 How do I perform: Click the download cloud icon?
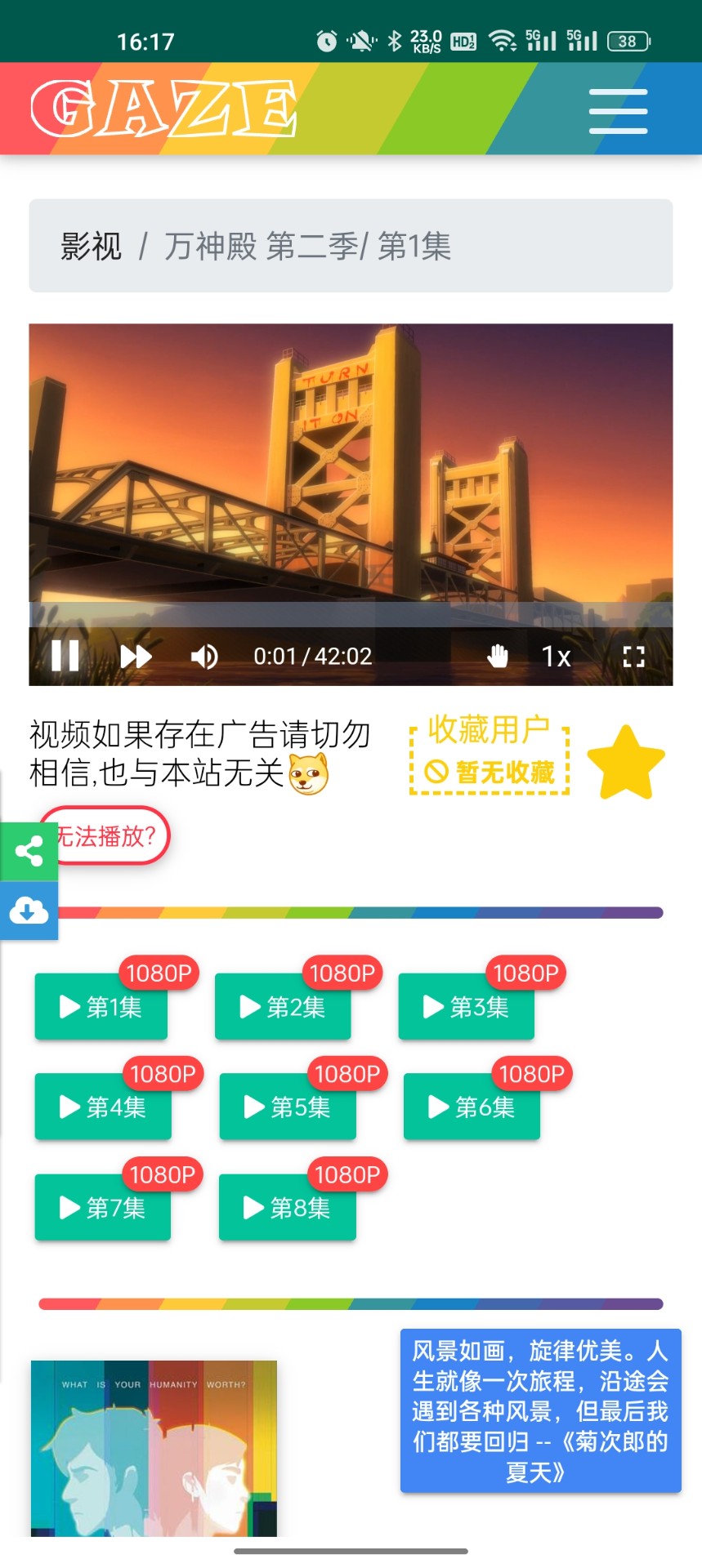(29, 911)
